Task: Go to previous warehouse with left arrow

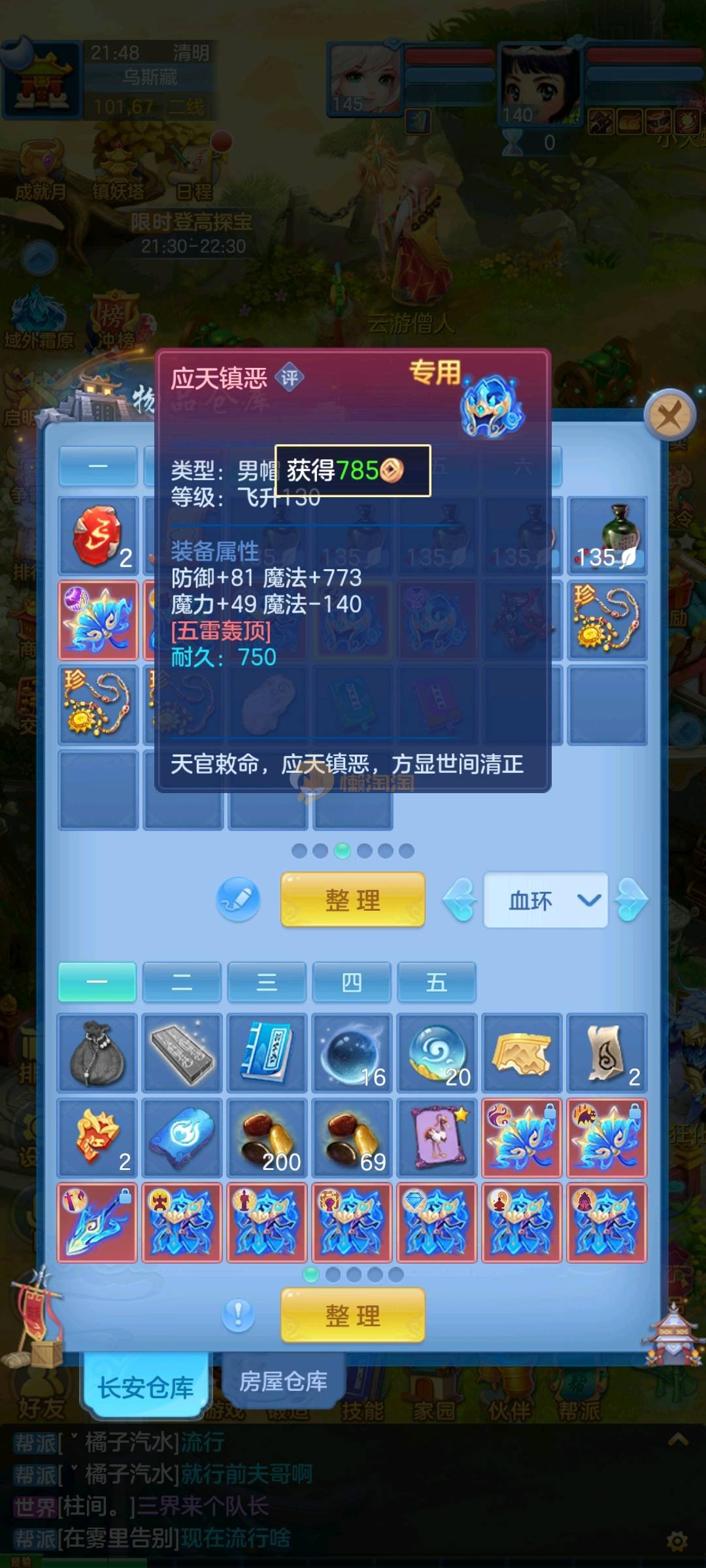Action: point(460,900)
